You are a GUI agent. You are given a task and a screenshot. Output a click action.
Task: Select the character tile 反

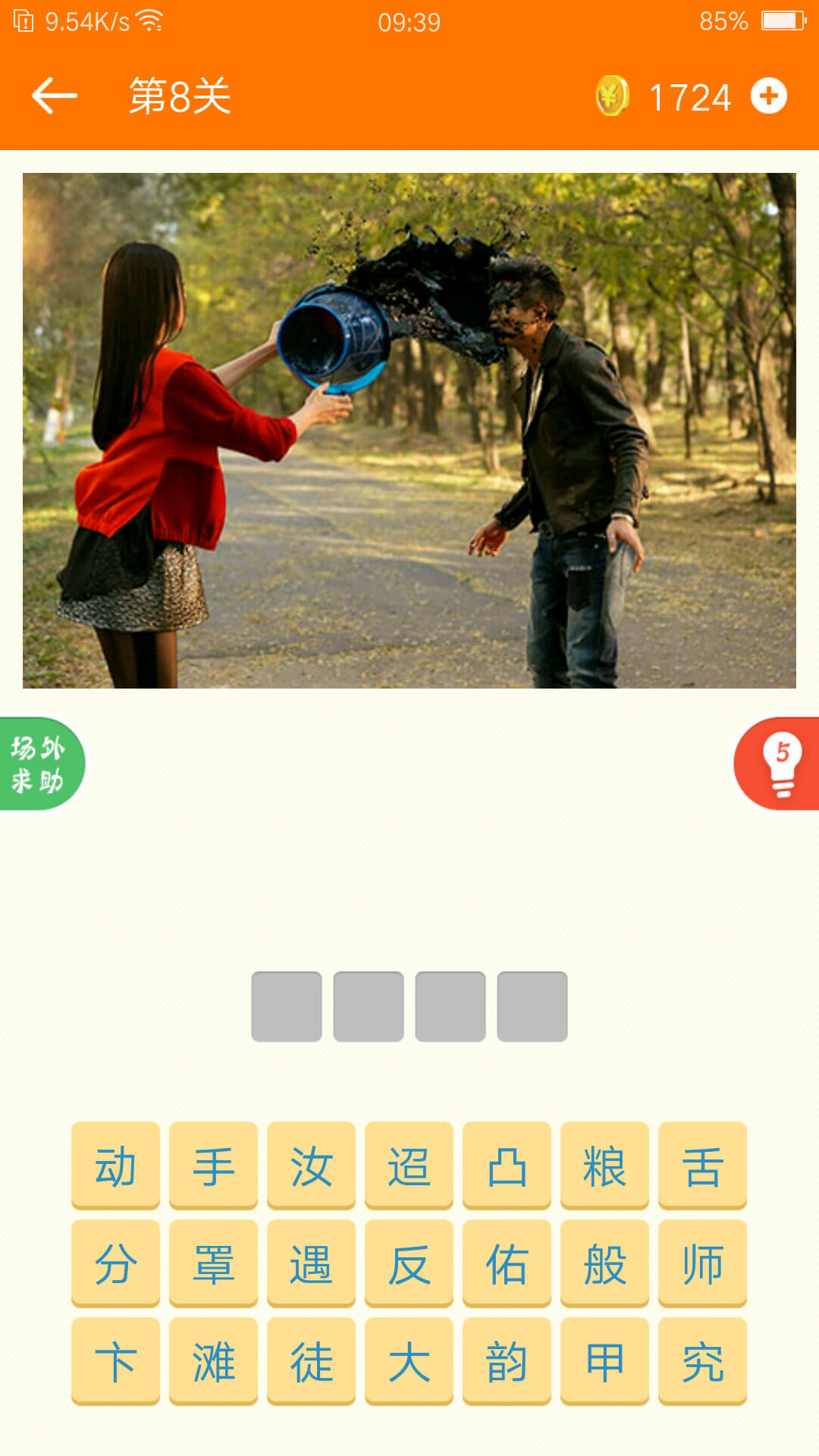click(x=409, y=1263)
